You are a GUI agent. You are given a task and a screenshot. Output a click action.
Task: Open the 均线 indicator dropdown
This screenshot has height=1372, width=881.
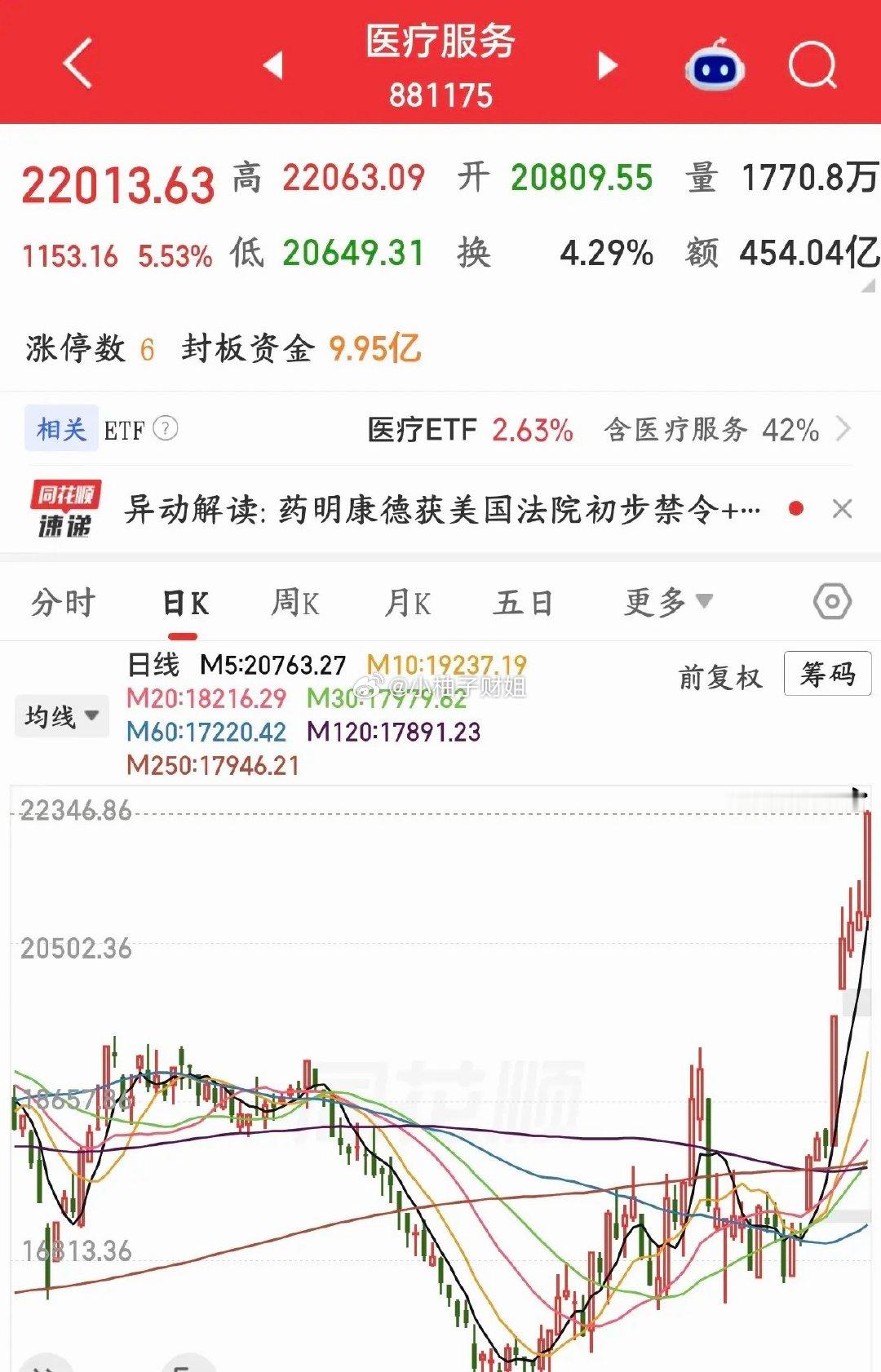[x=61, y=716]
